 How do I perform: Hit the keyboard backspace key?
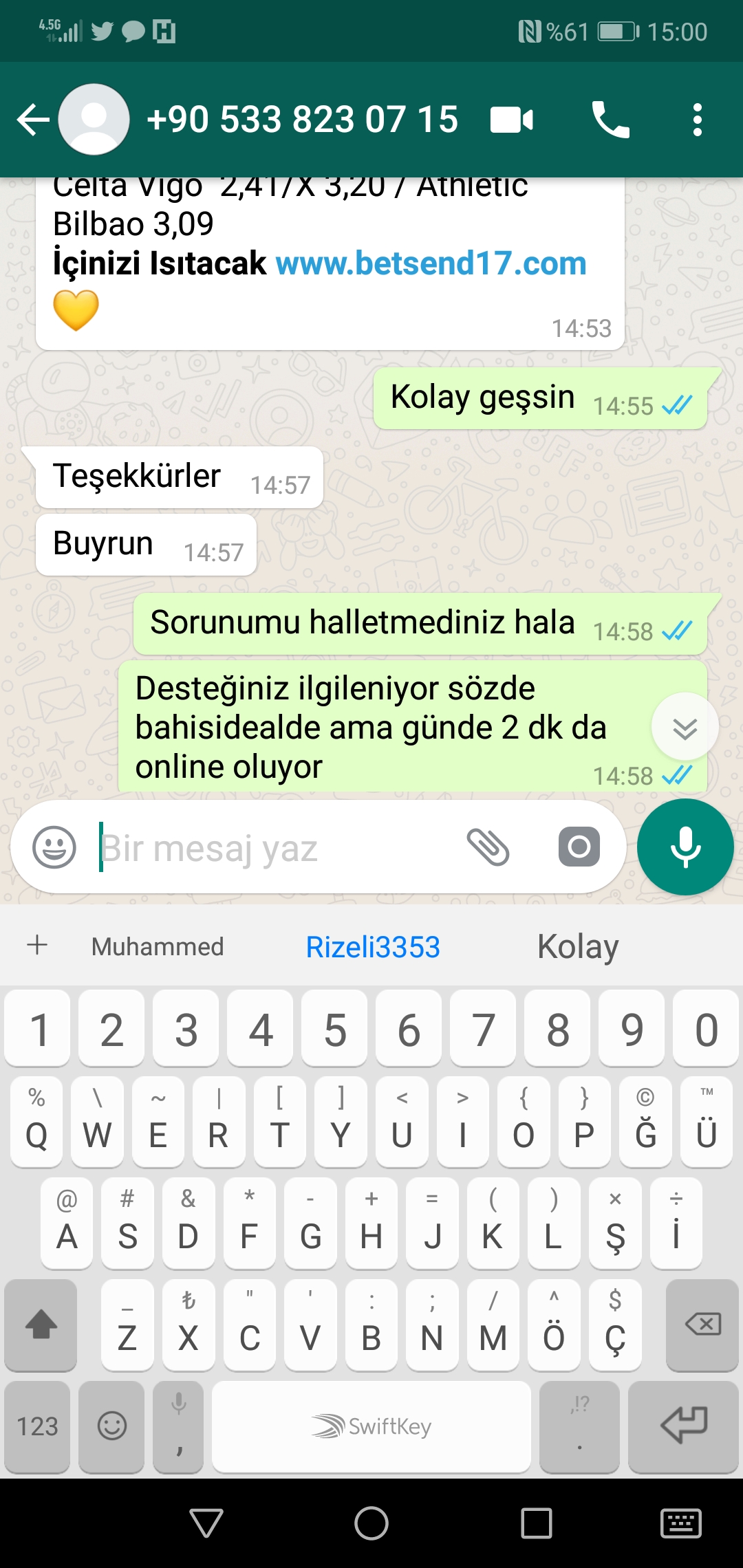click(702, 1325)
